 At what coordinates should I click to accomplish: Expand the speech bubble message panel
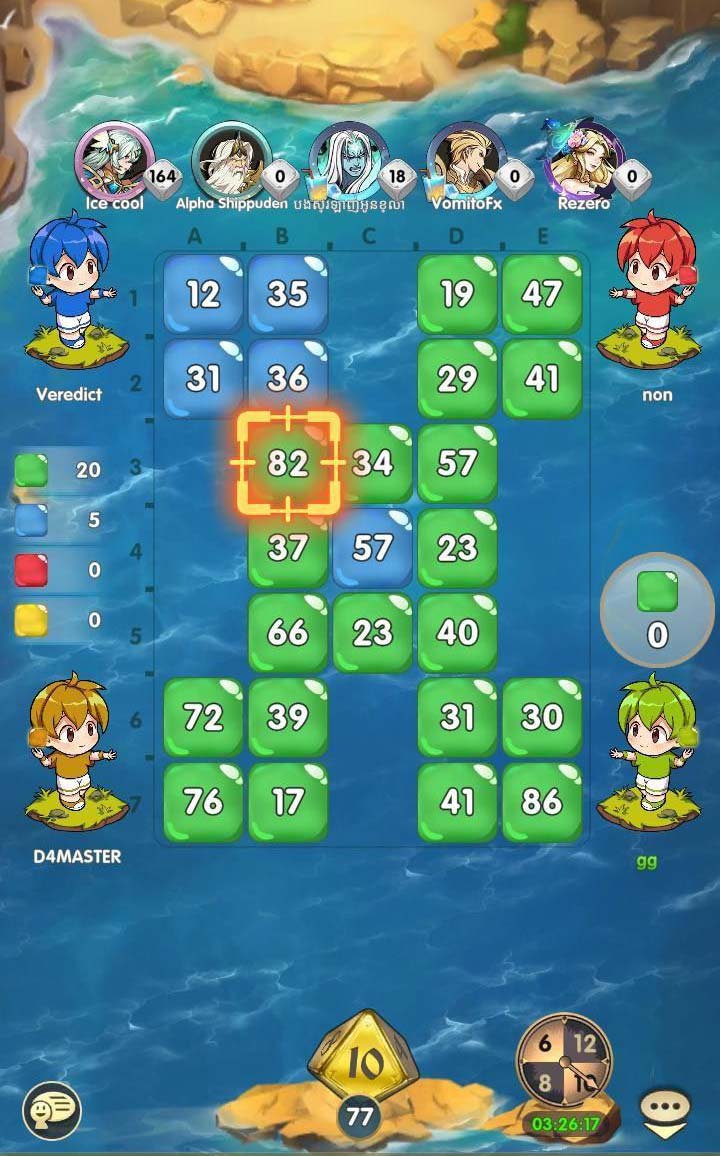tap(666, 1111)
